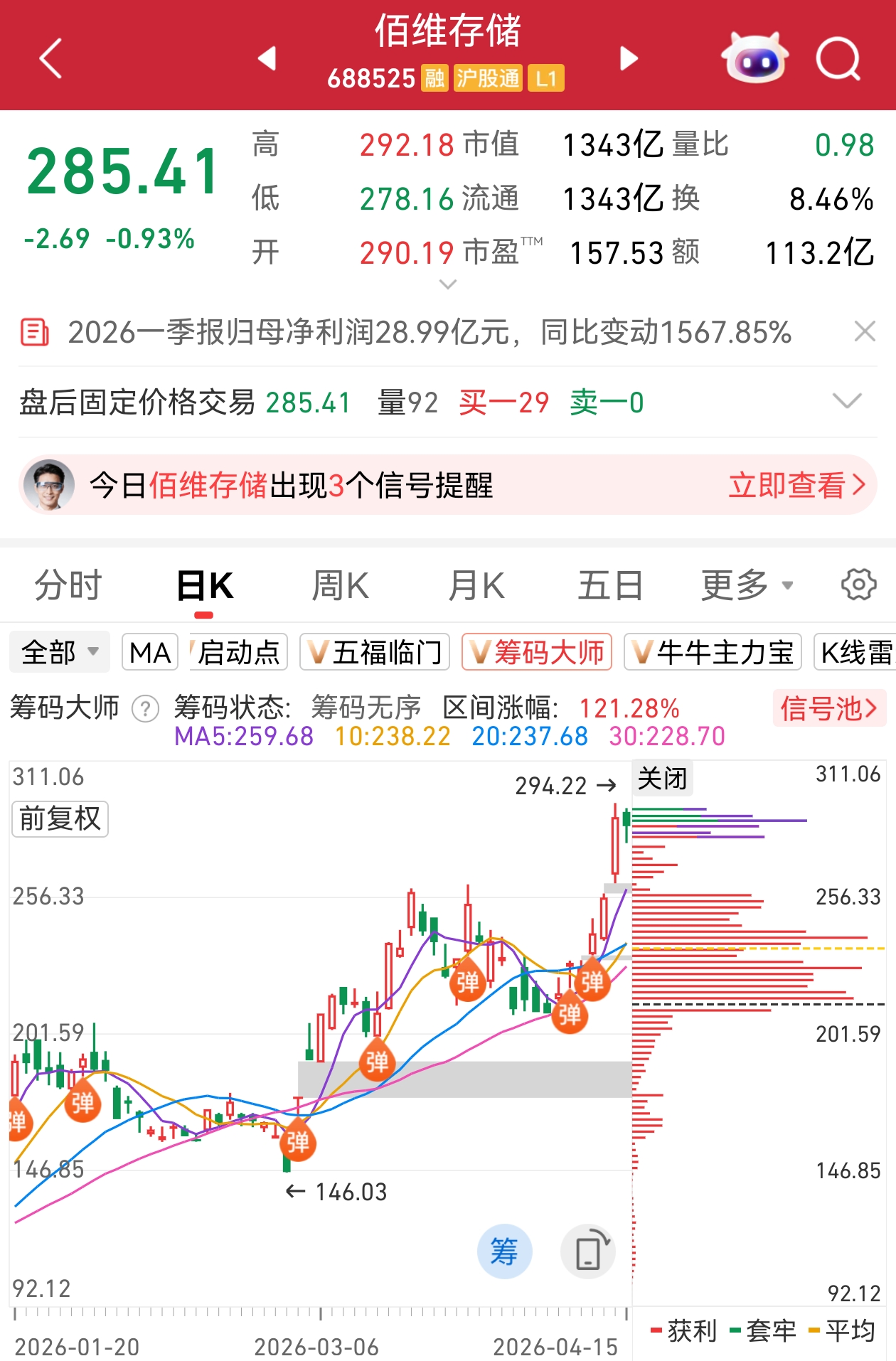Open the 更多 period dropdown
This screenshot has height=1361, width=896.
(x=746, y=586)
